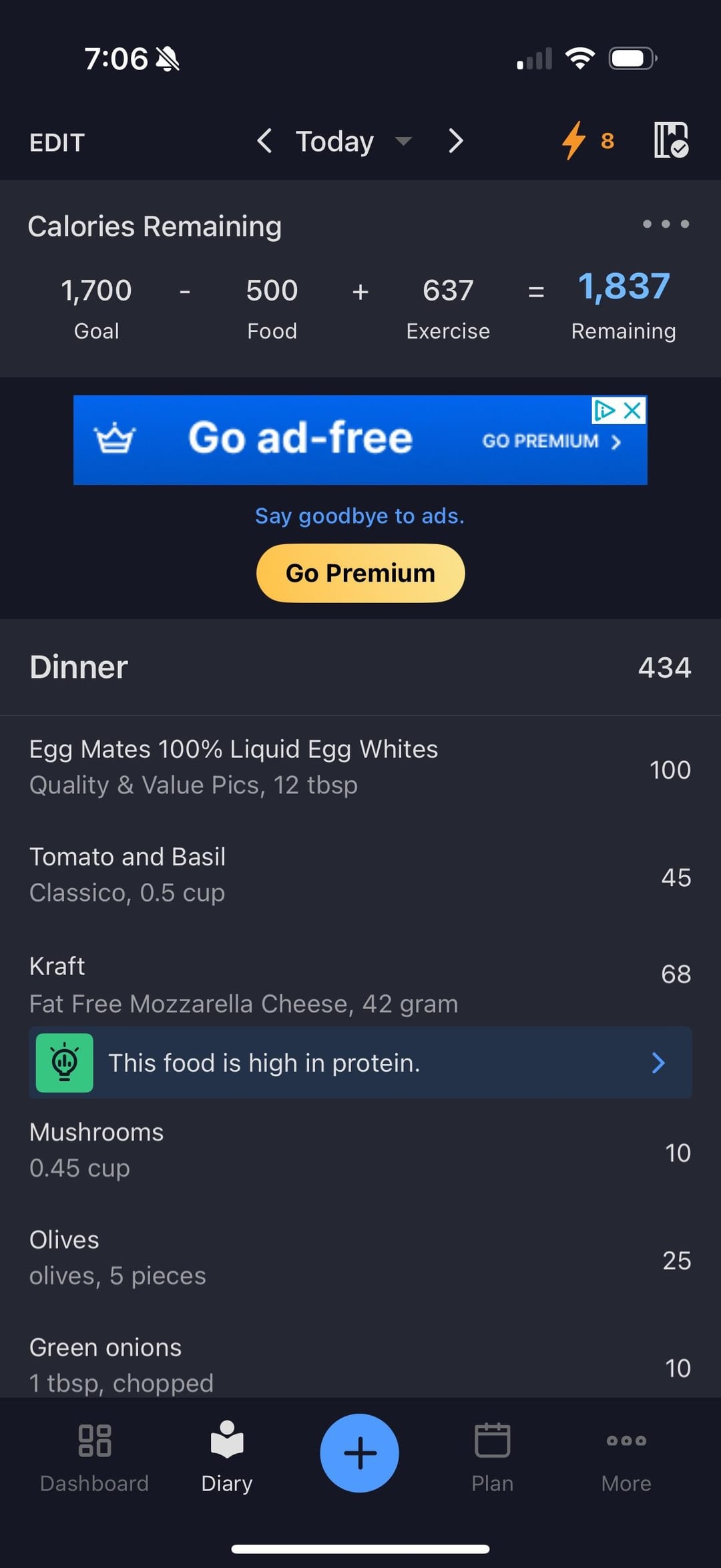721x1568 pixels.
Task: Close the Go ad-free banner ad
Action: [632, 411]
